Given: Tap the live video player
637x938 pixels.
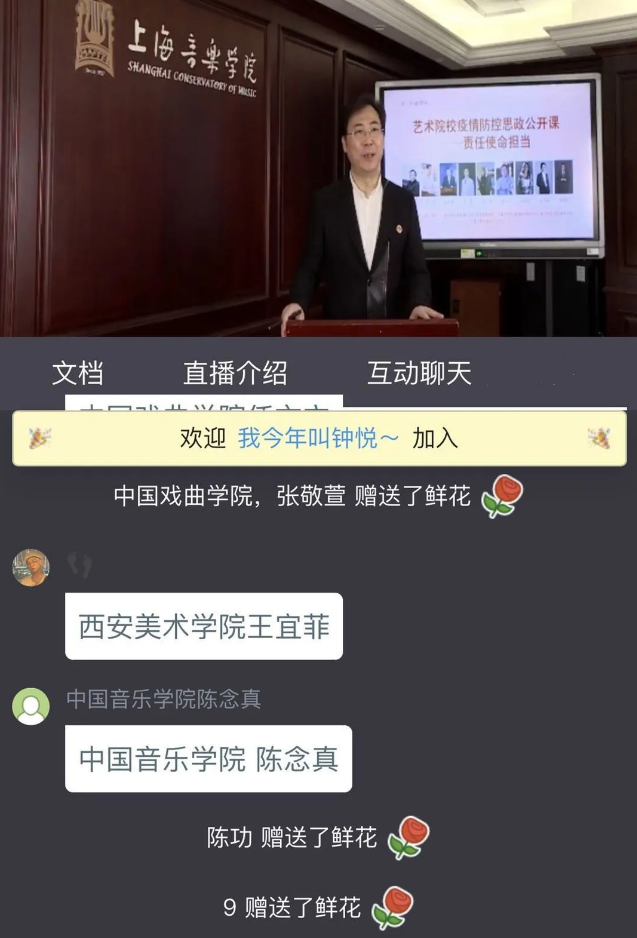Looking at the screenshot, I should (x=318, y=168).
